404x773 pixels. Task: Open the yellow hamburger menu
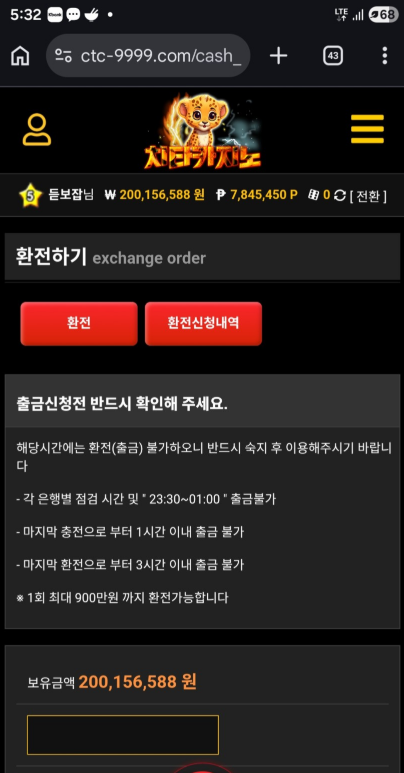coord(367,129)
